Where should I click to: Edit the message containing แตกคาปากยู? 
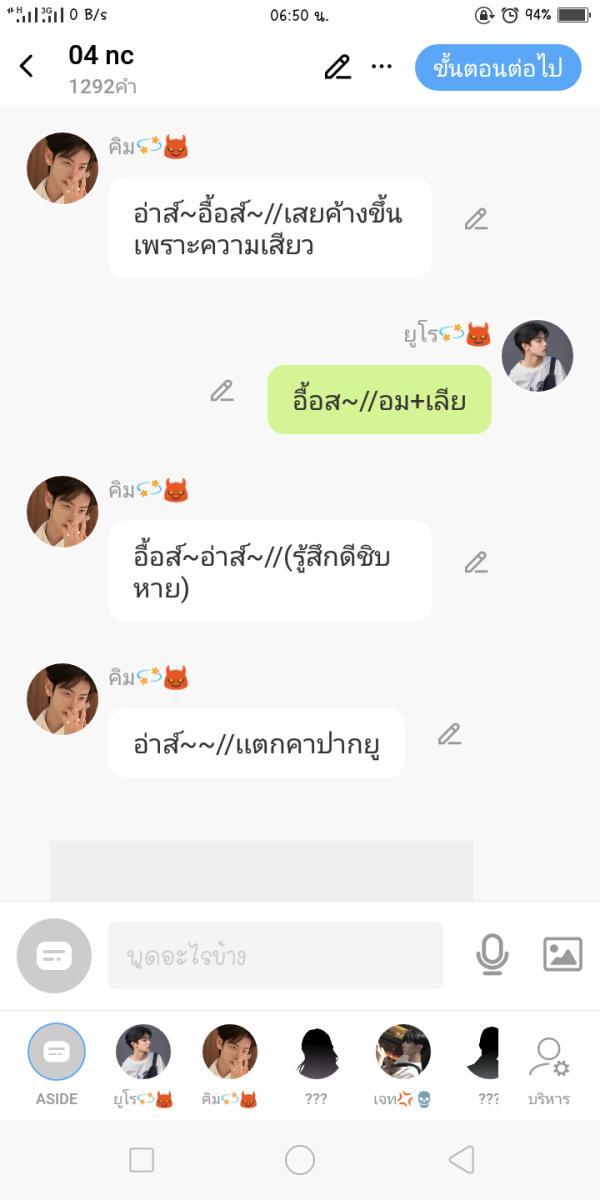click(x=450, y=735)
